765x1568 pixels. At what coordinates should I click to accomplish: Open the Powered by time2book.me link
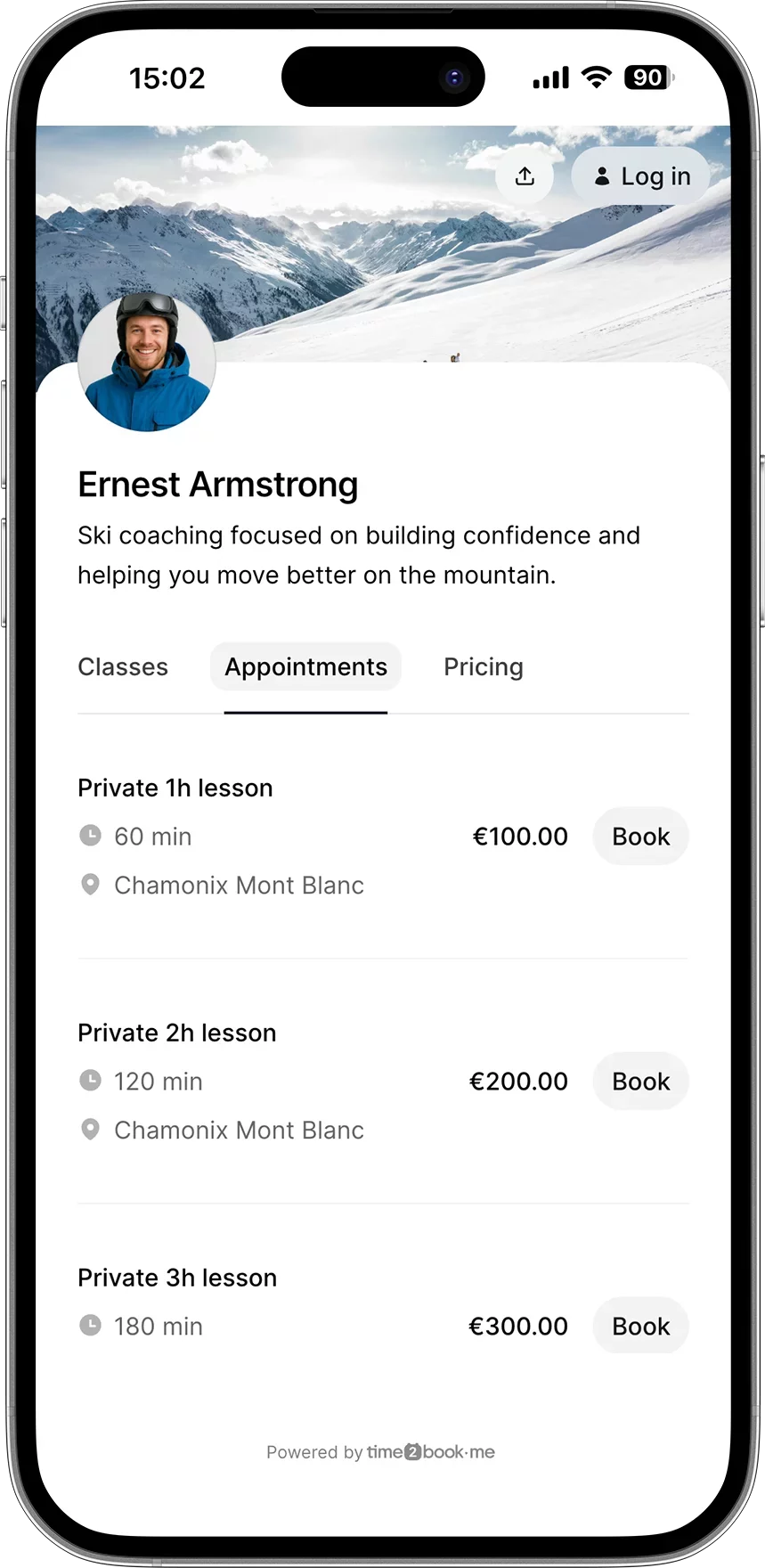click(381, 1451)
